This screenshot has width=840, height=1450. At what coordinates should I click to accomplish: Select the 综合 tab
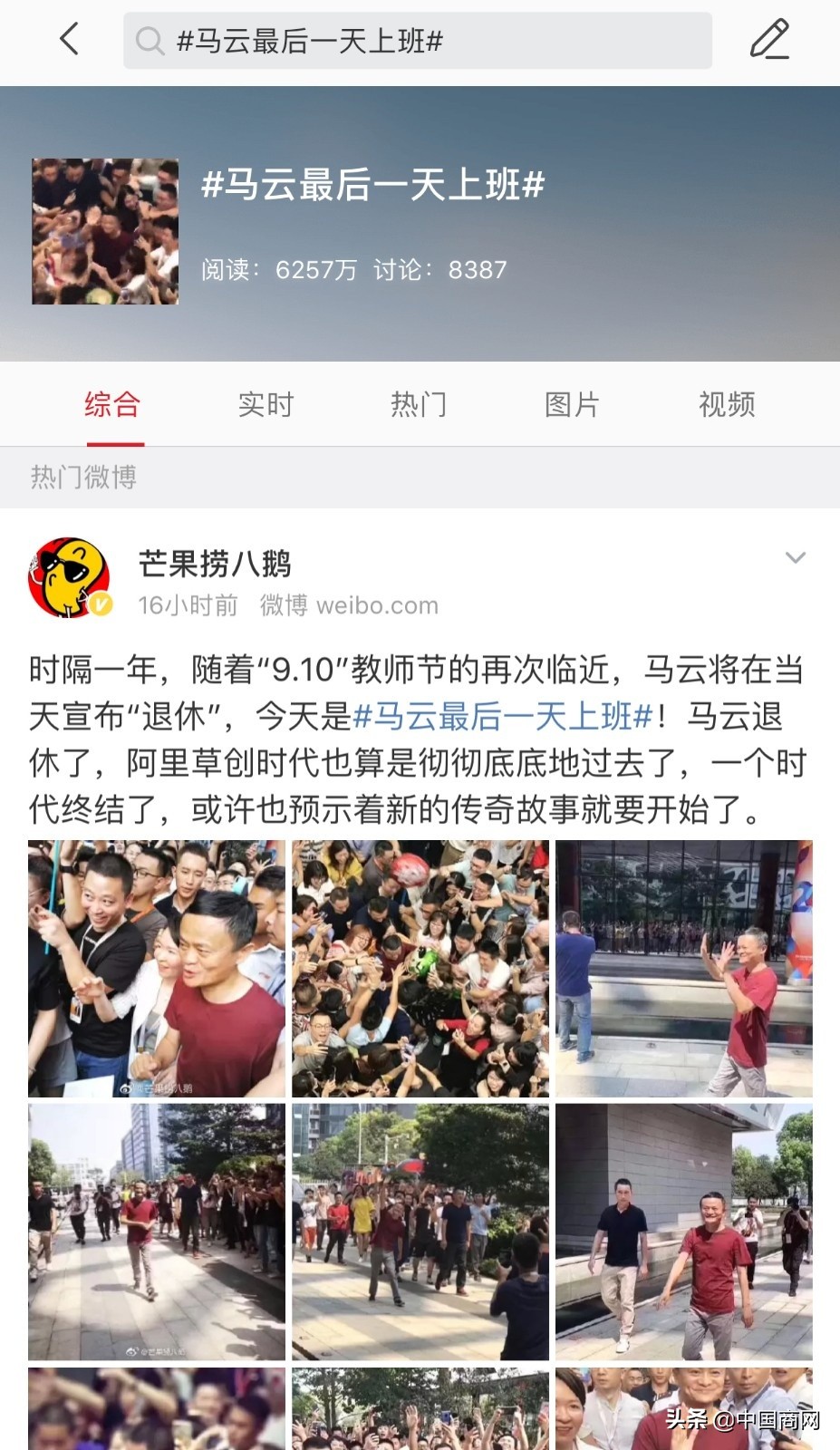(x=114, y=405)
